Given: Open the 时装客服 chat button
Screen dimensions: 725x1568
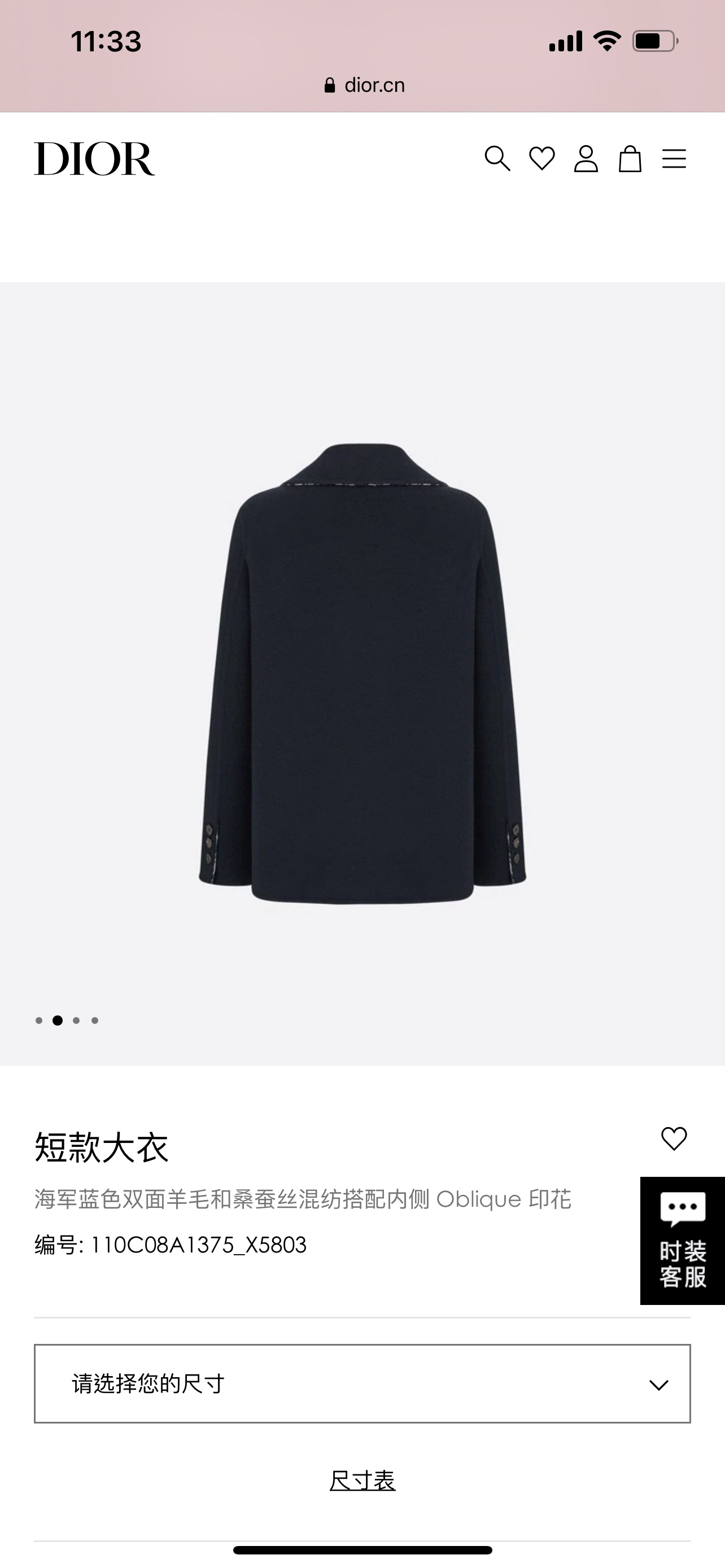Looking at the screenshot, I should (x=683, y=1241).
